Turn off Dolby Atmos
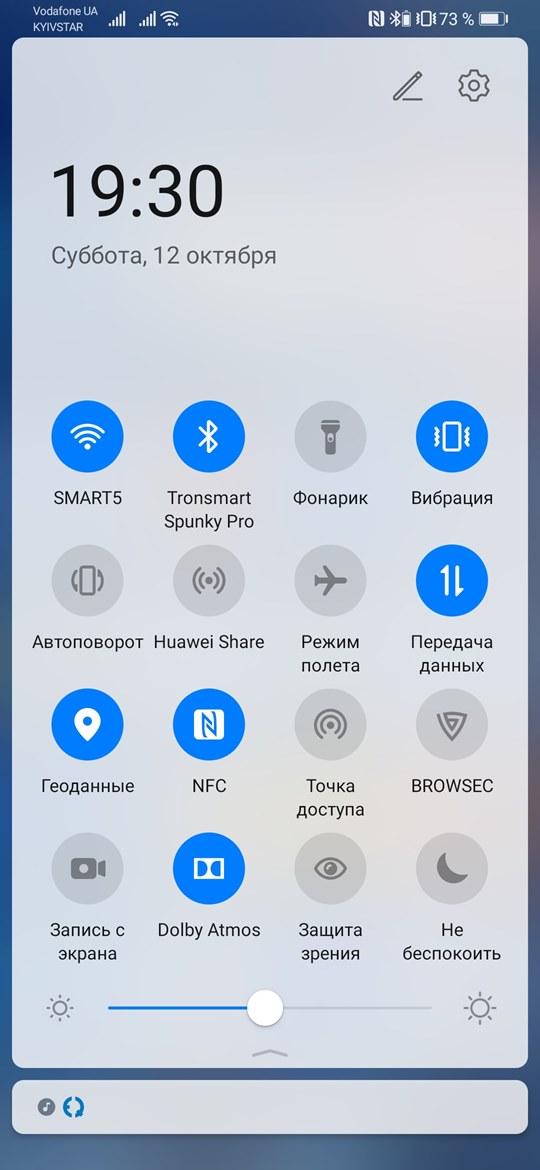 tap(209, 869)
